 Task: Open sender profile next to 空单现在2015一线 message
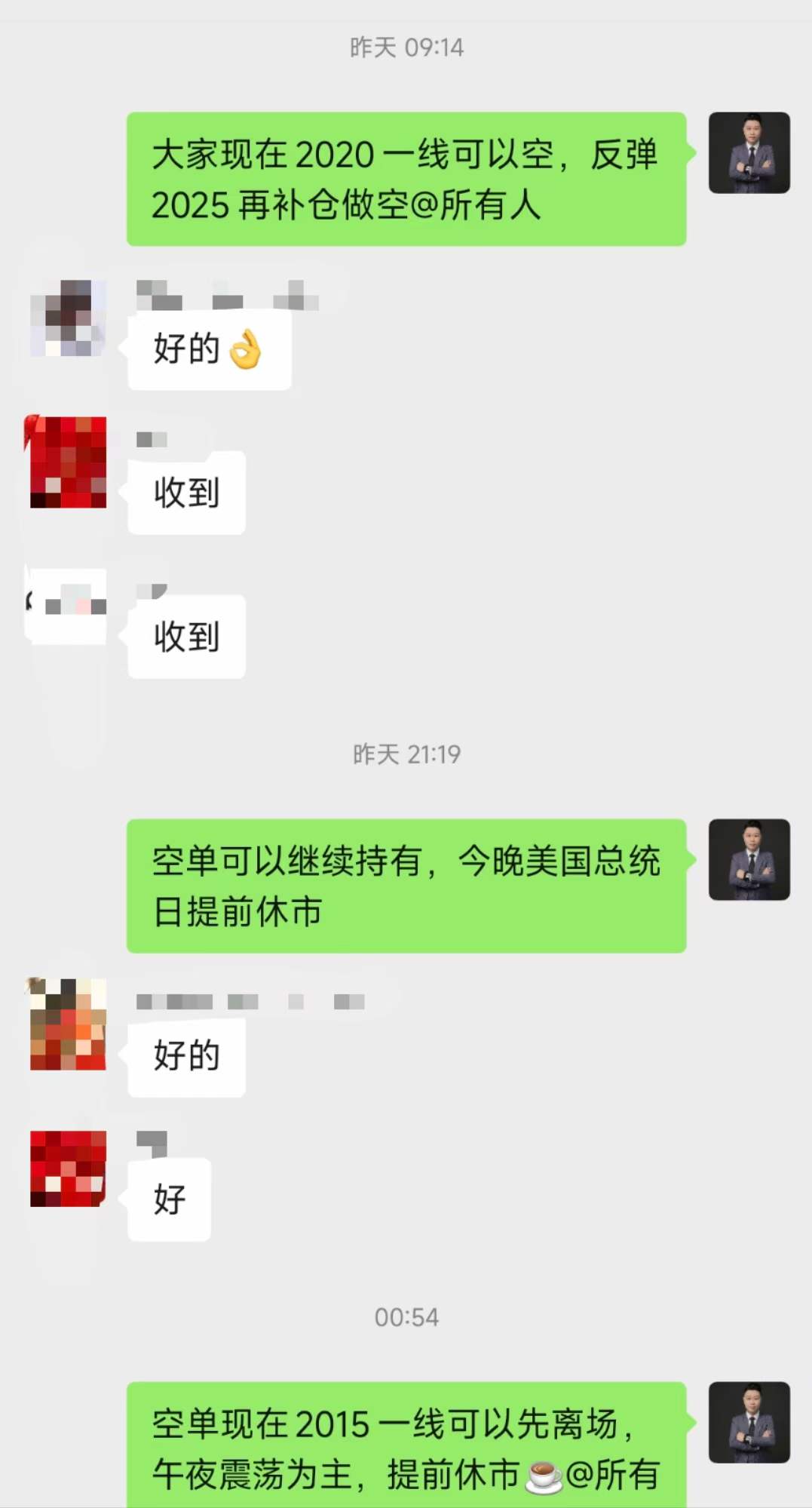[749, 1422]
